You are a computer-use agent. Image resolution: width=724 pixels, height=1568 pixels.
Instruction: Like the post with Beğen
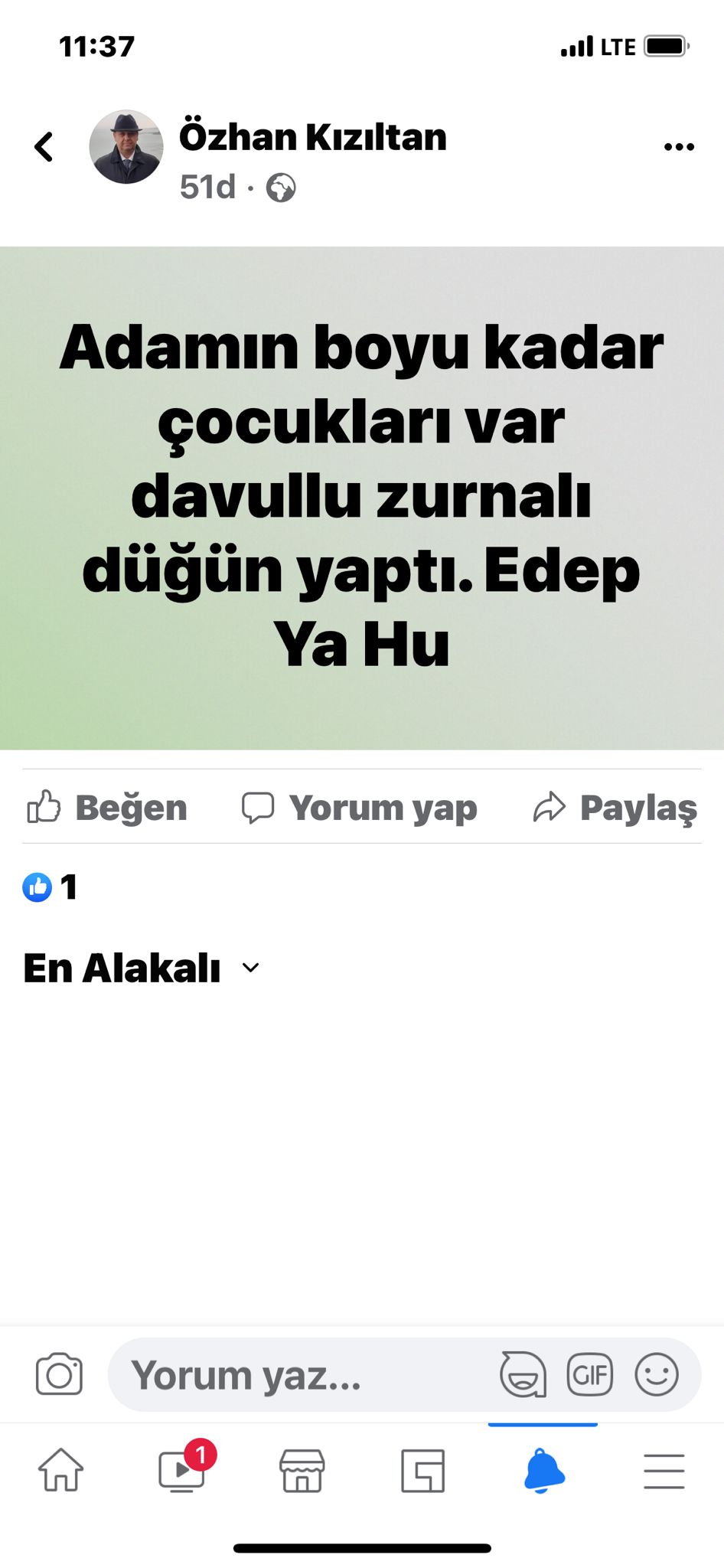coord(108,808)
